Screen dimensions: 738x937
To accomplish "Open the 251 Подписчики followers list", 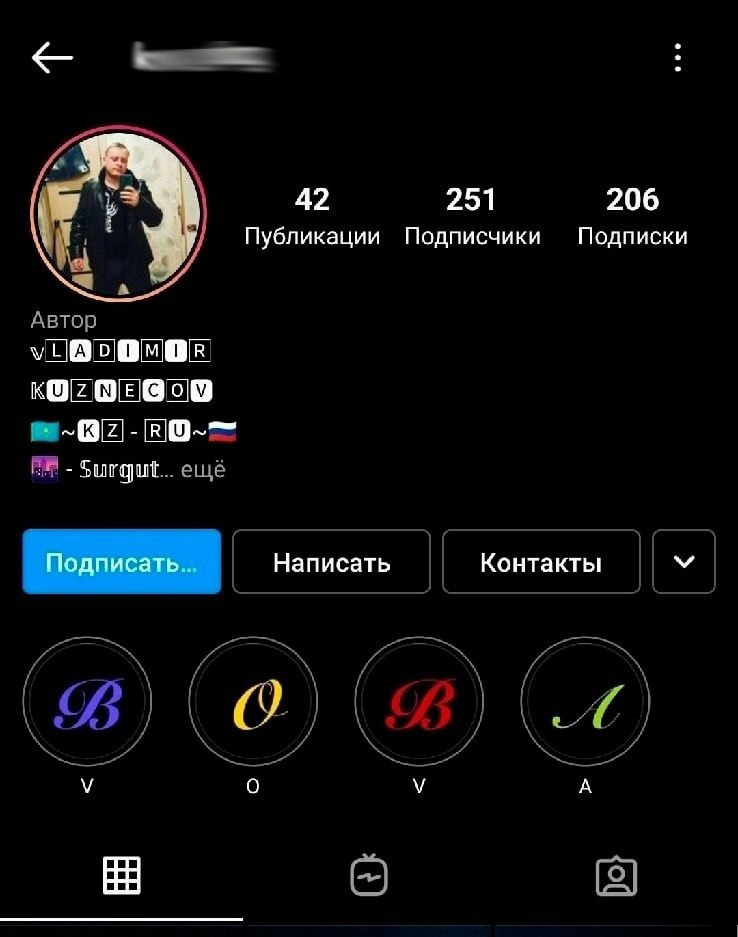I will click(471, 216).
